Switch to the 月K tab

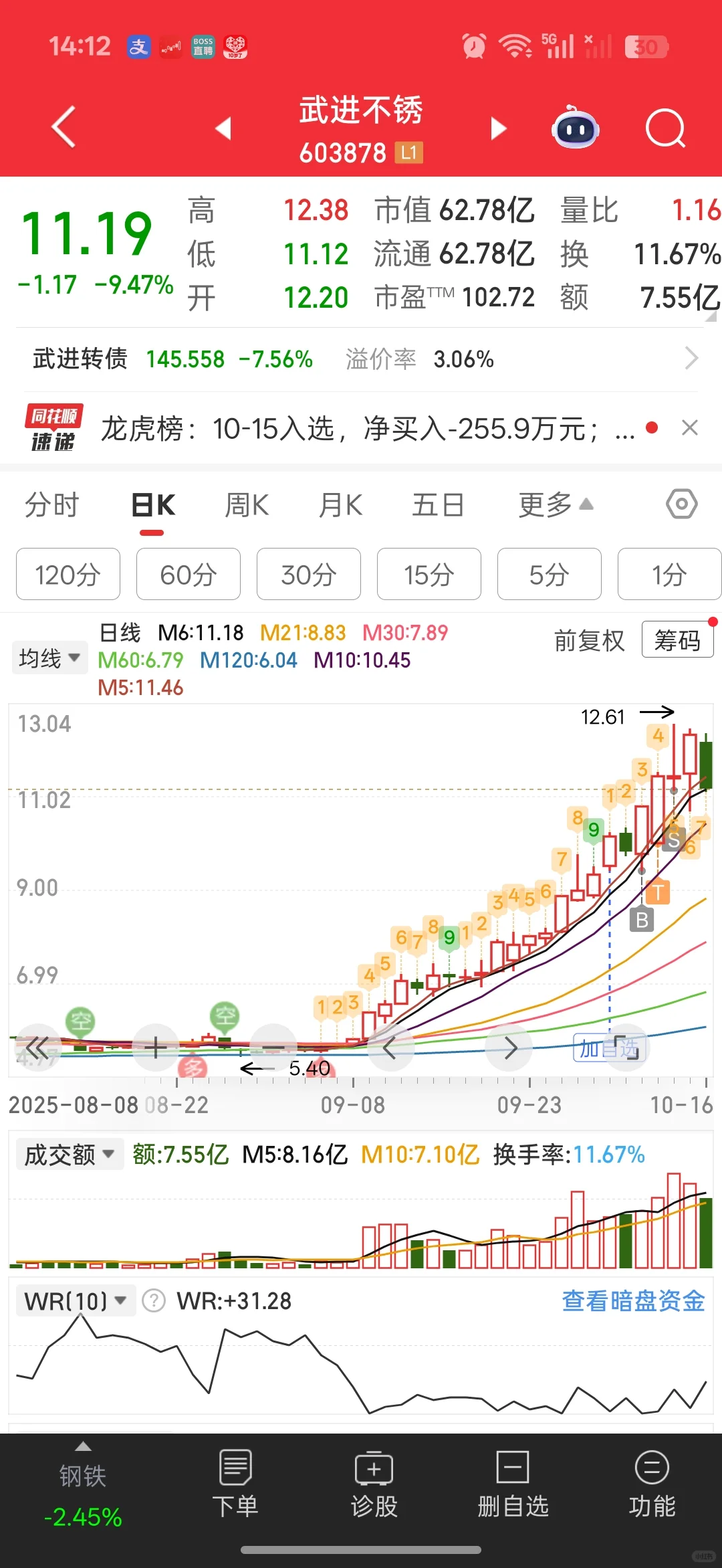pos(340,505)
